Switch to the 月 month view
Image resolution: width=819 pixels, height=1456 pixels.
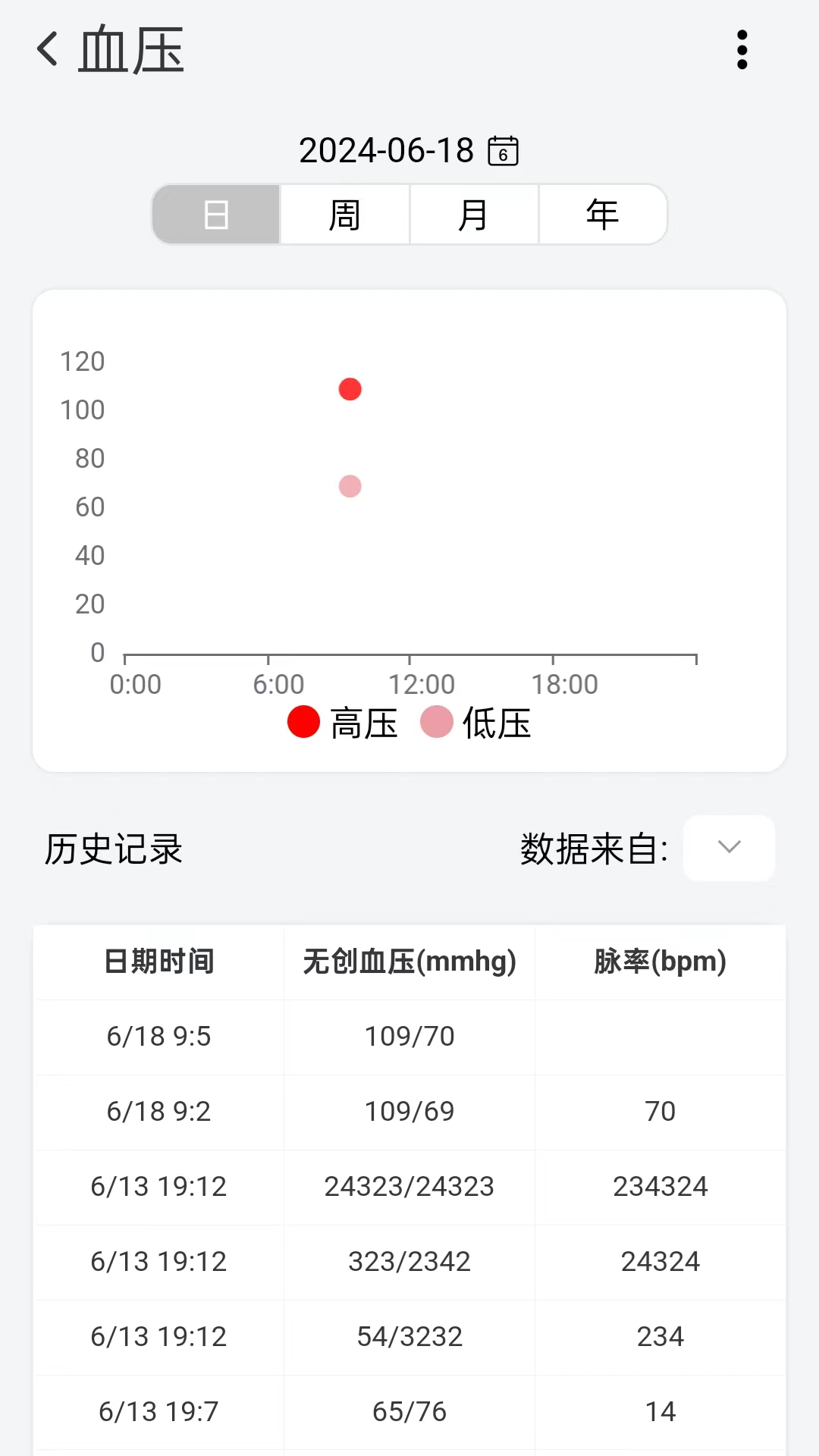(x=474, y=215)
